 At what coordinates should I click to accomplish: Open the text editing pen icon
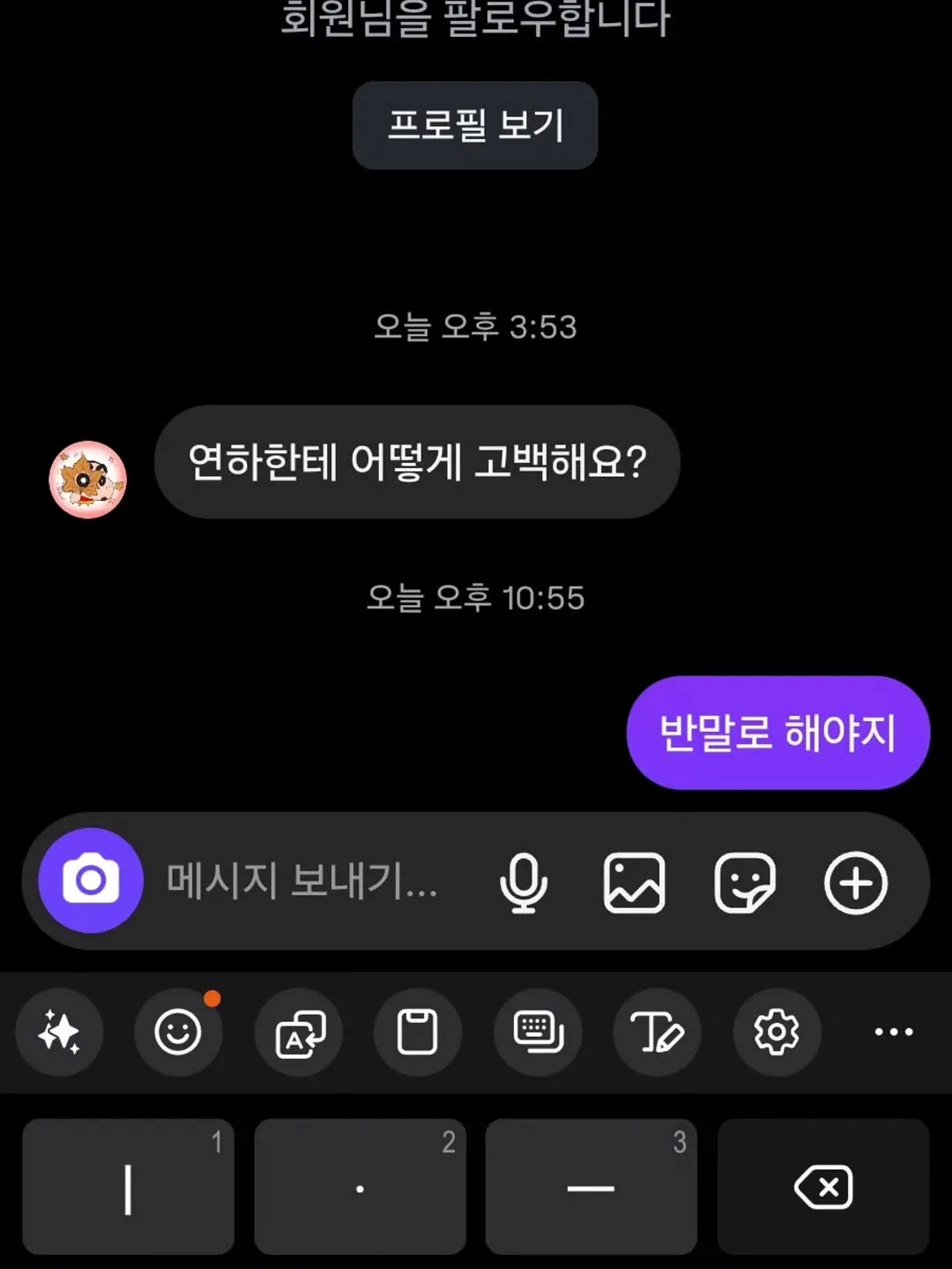[657, 1032]
